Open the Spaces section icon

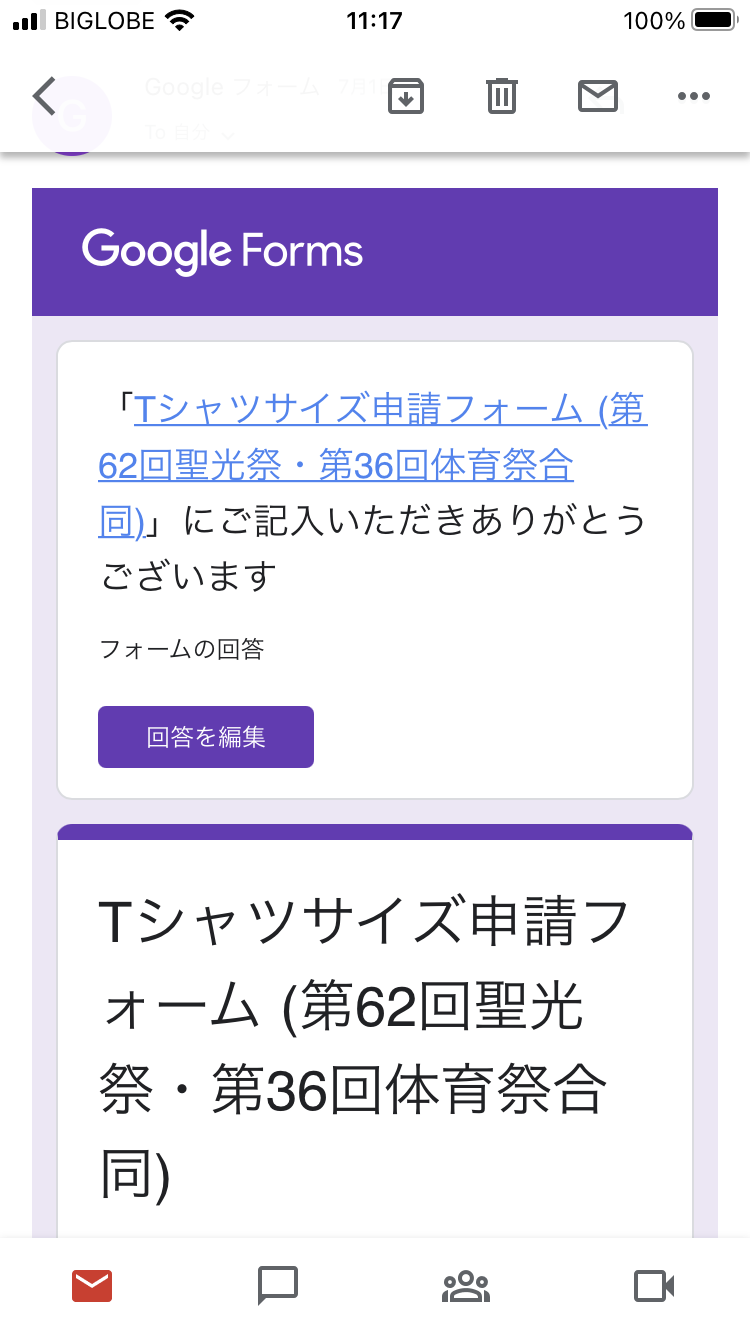pos(465,1286)
